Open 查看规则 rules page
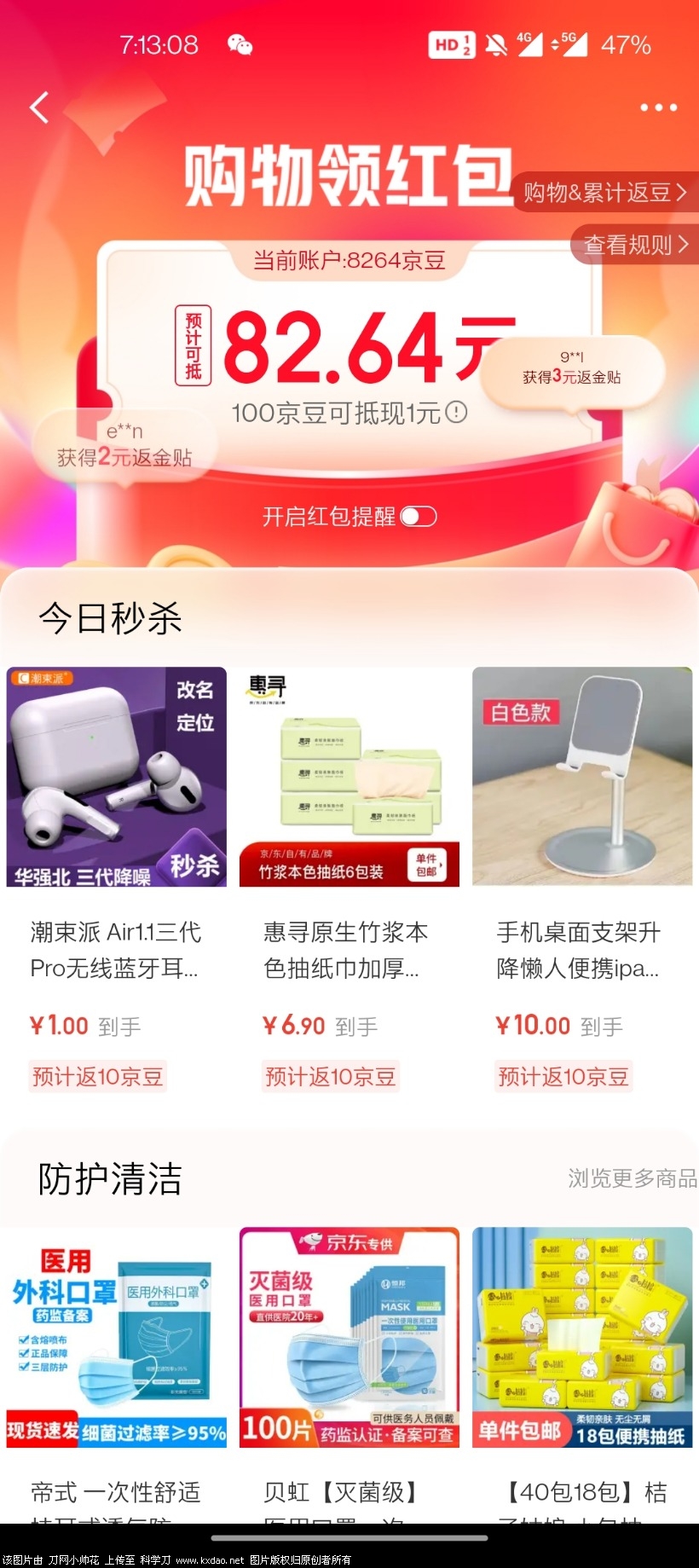The height and width of the screenshot is (1568, 699). click(x=635, y=246)
